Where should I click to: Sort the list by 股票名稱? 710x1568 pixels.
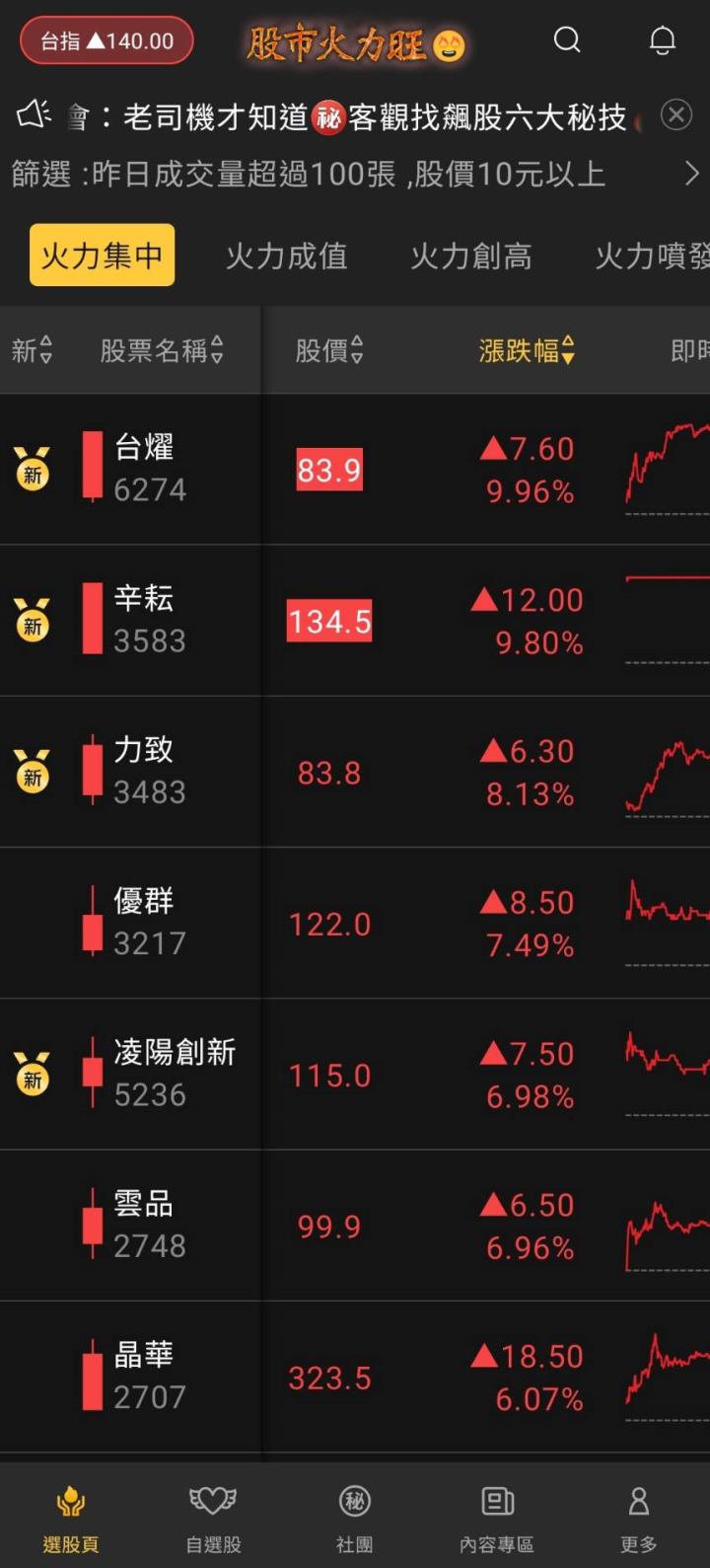(162, 350)
